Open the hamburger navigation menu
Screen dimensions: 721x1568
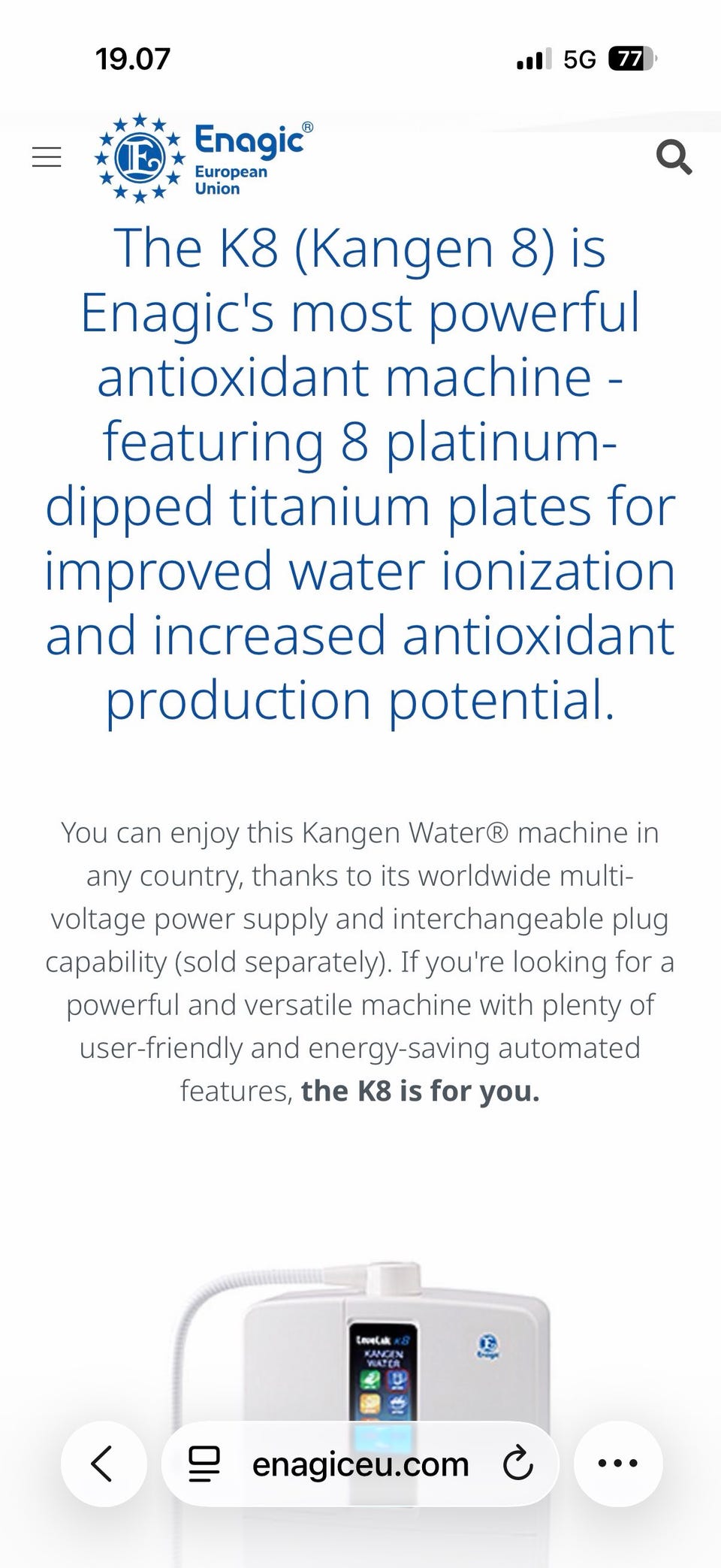point(47,157)
